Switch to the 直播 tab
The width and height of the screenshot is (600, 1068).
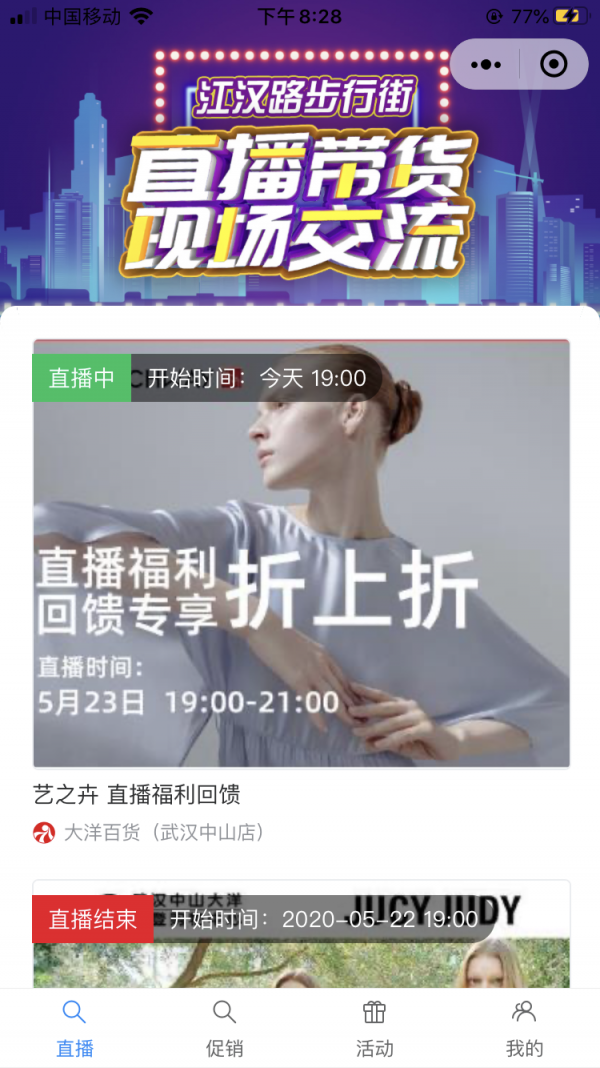coord(75,1028)
